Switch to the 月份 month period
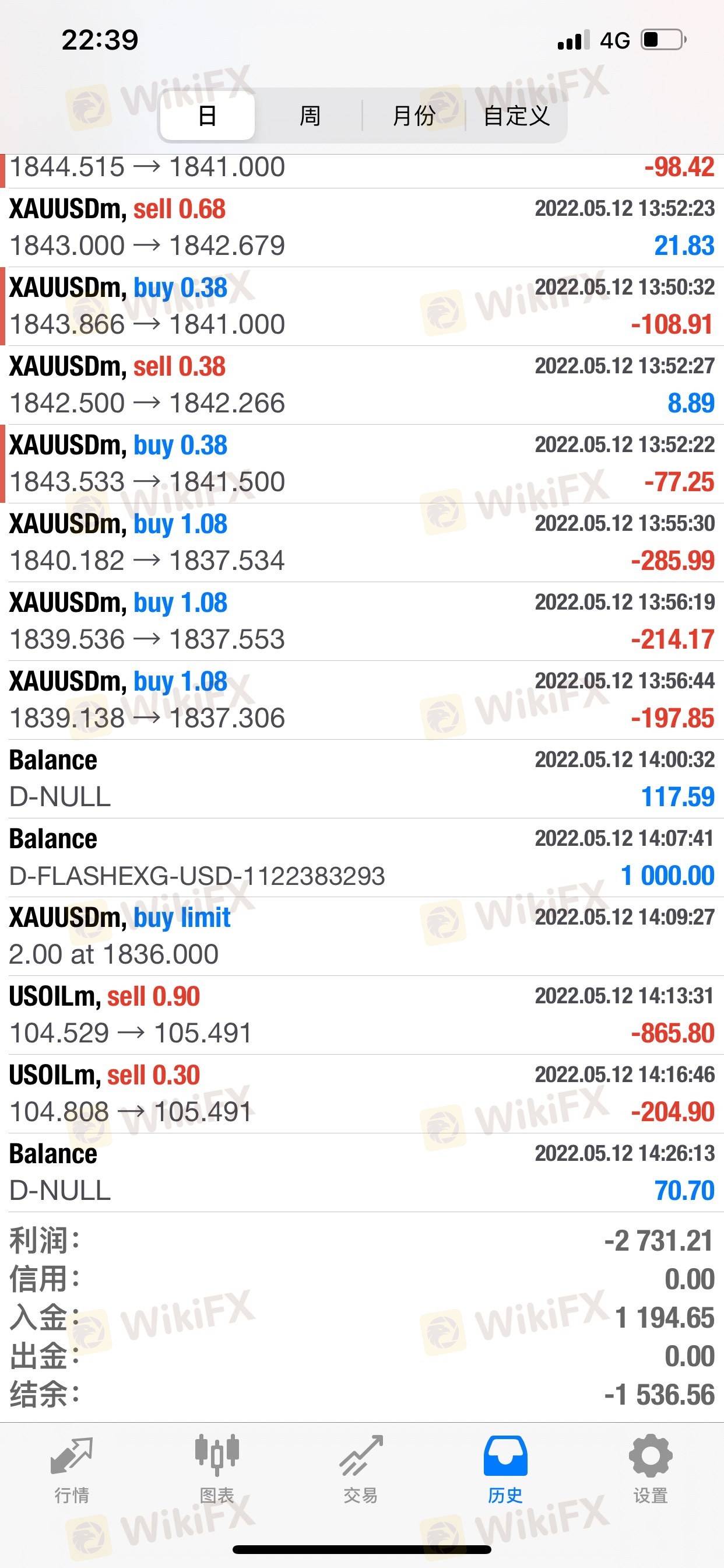The width and height of the screenshot is (724, 1568). coord(414,116)
